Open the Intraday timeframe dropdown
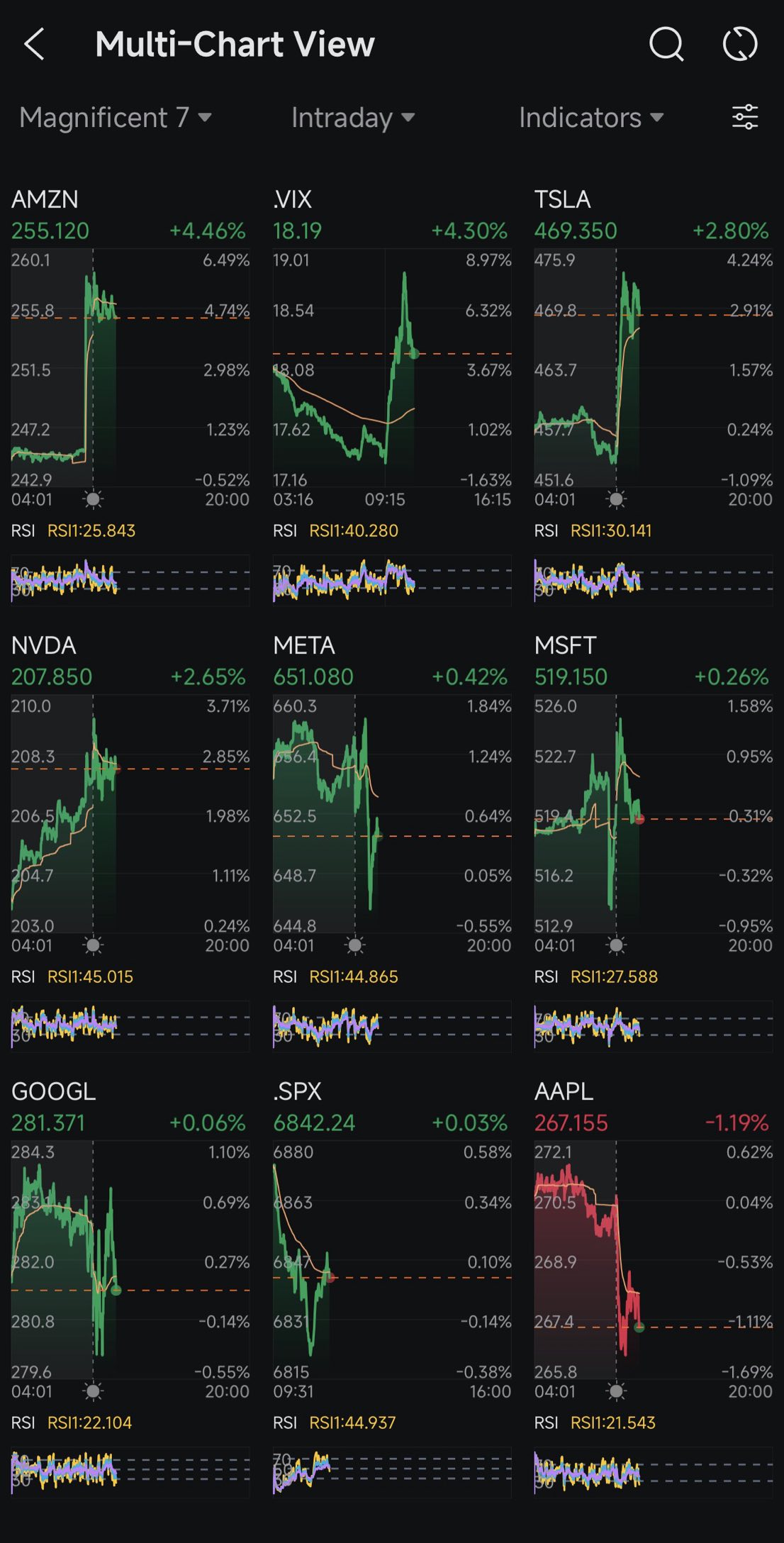This screenshot has height=1543, width=784. [353, 118]
